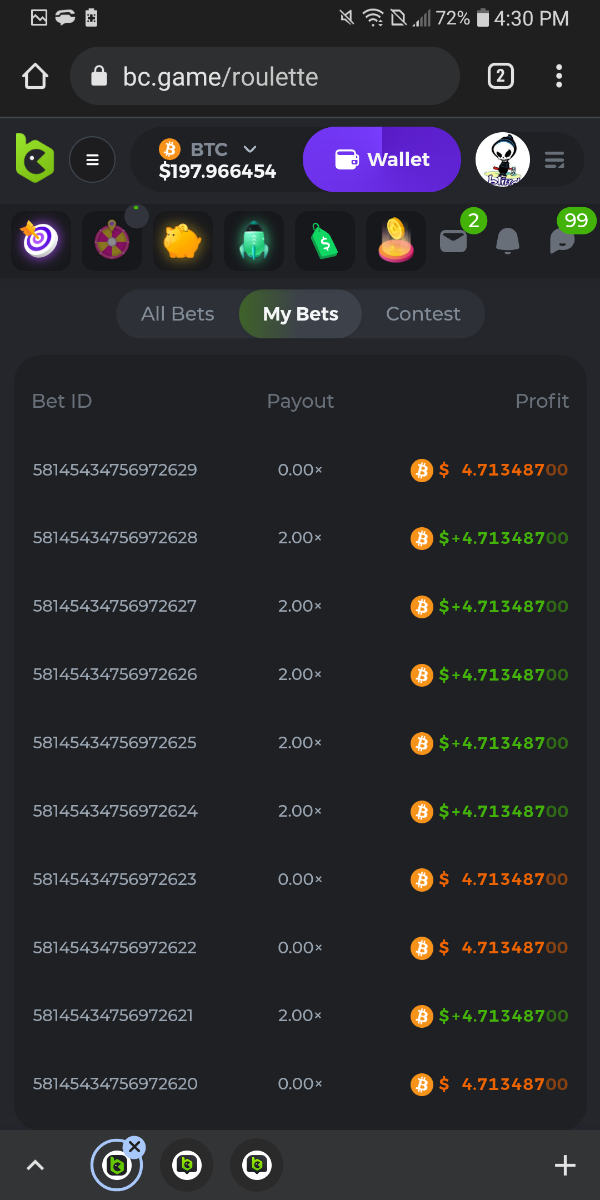Open the green rocket icon
Viewport: 600px width, 1200px height.
[253, 241]
